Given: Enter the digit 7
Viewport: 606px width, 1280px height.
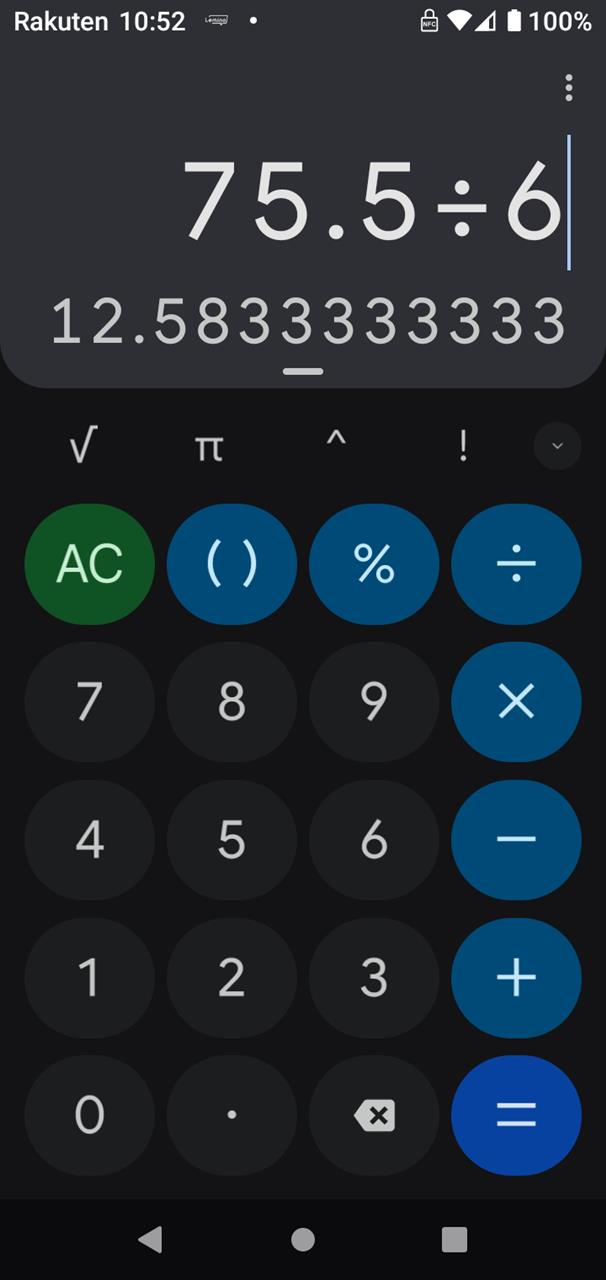Looking at the screenshot, I should pyautogui.click(x=90, y=702).
